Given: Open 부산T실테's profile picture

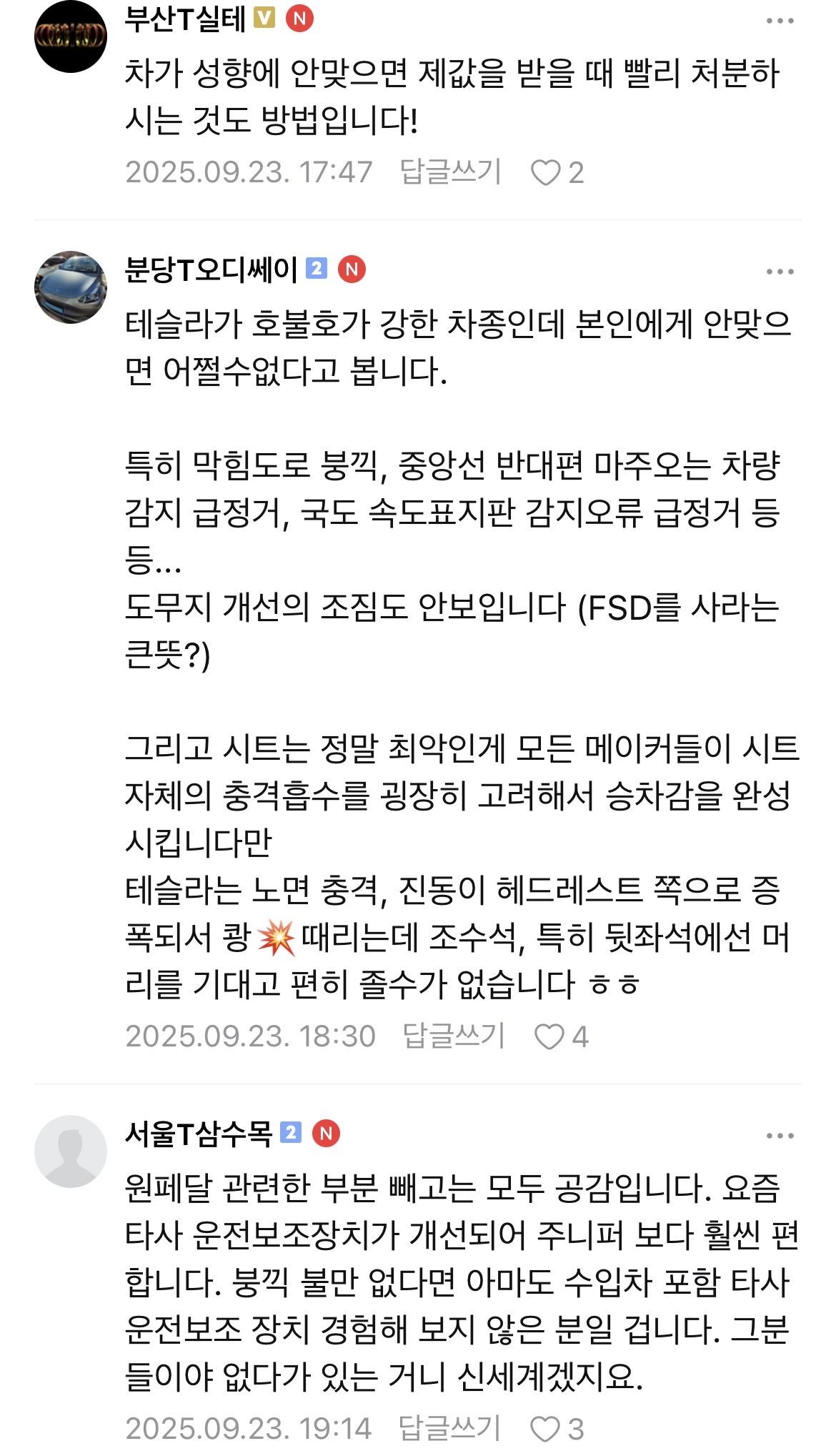Looking at the screenshot, I should click(x=70, y=36).
